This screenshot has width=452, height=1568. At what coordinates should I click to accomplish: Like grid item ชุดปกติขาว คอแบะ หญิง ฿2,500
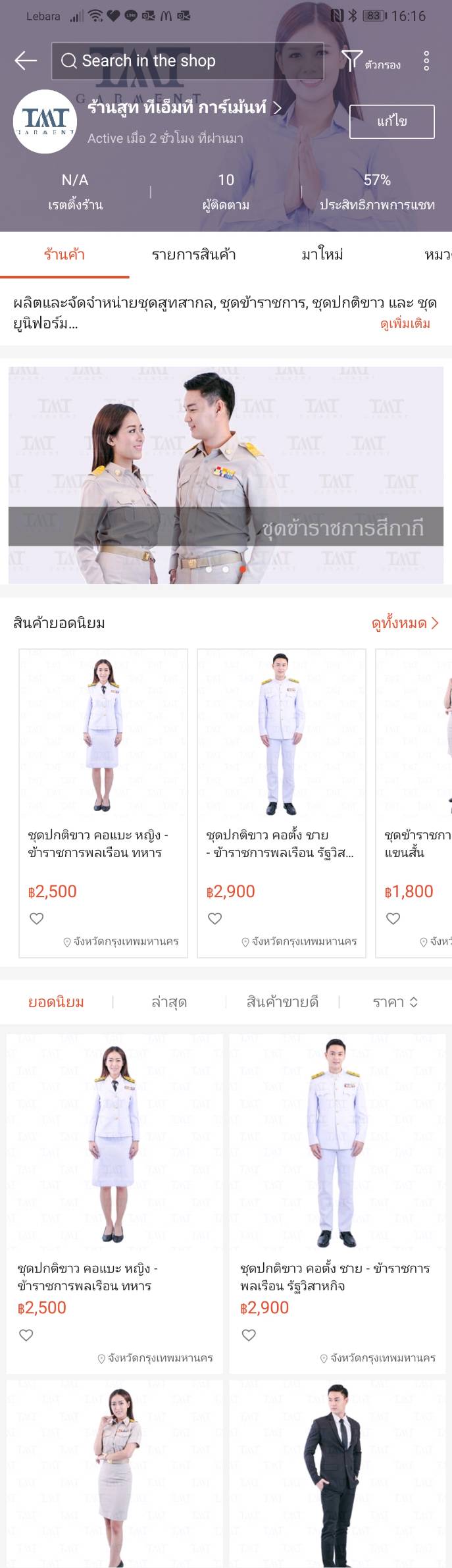(26, 1335)
